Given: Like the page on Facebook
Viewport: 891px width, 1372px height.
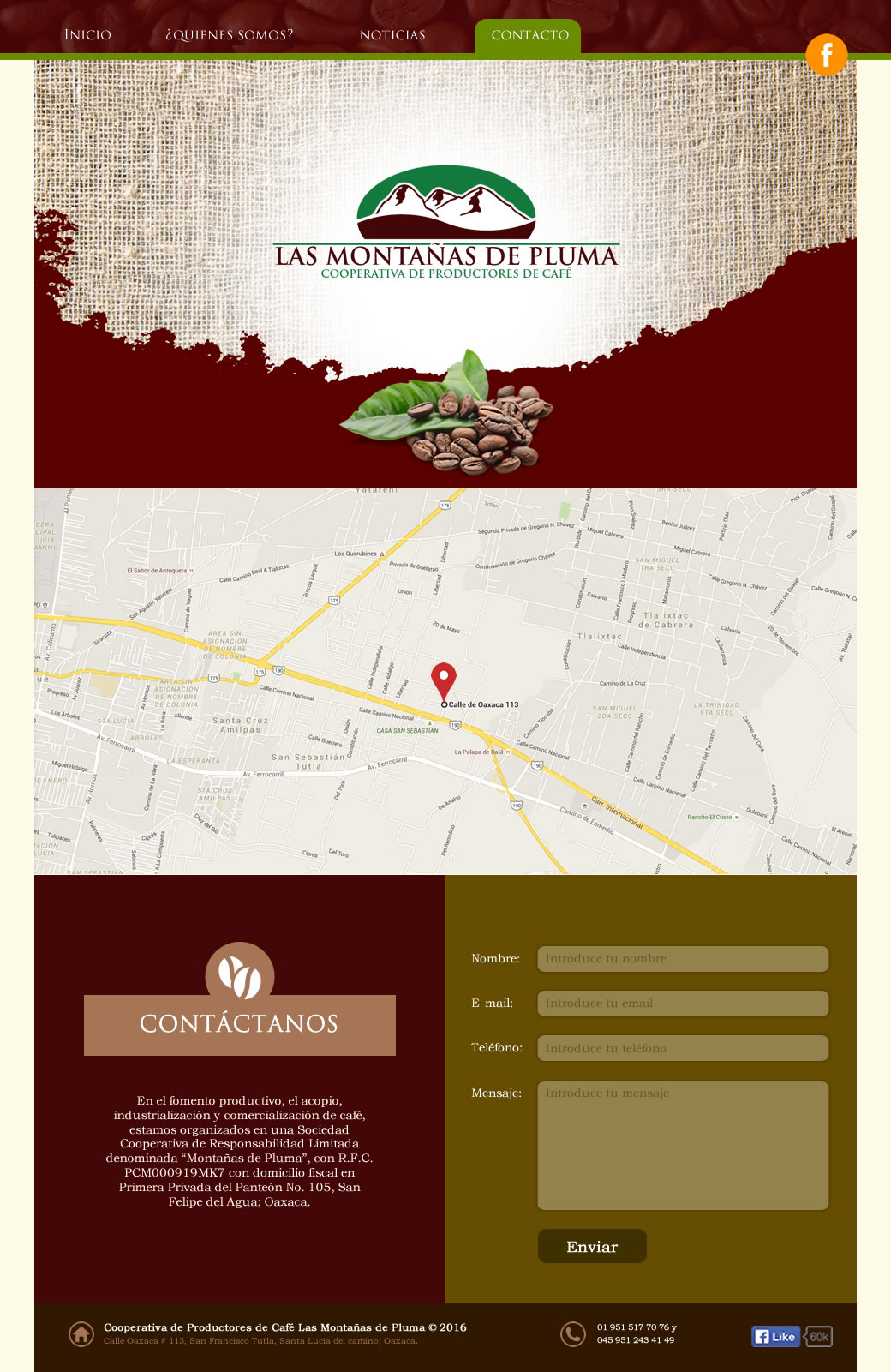Looking at the screenshot, I should coord(775,1336).
